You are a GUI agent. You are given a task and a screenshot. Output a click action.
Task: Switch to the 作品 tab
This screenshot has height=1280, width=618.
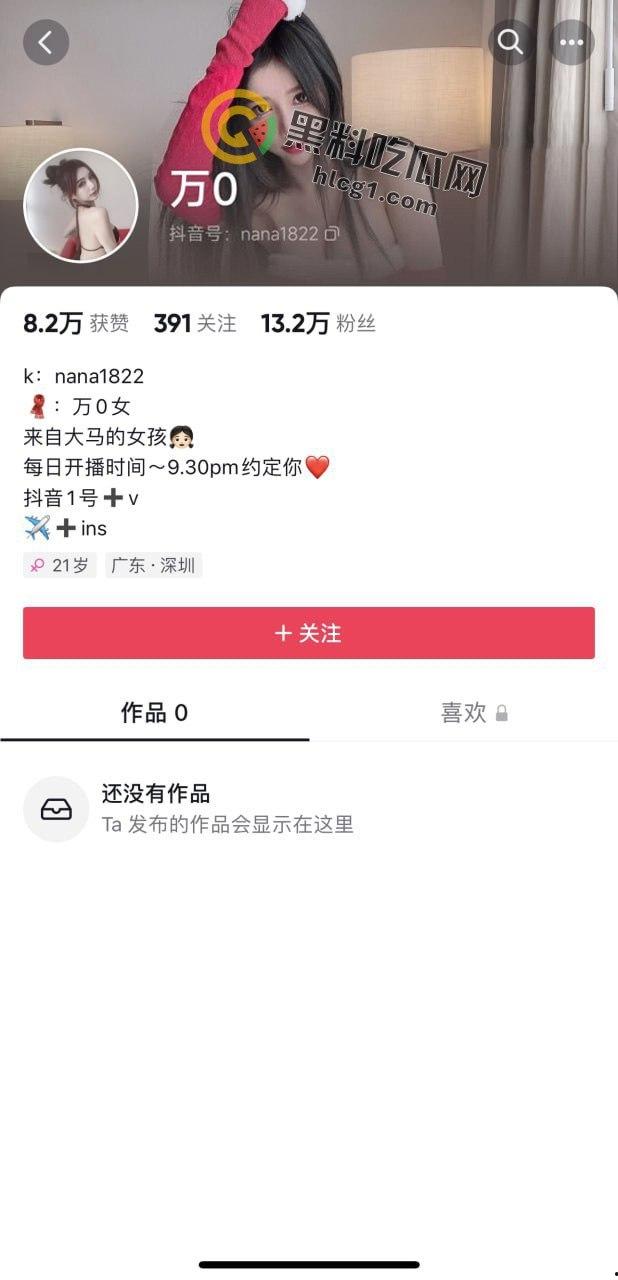[x=154, y=712]
